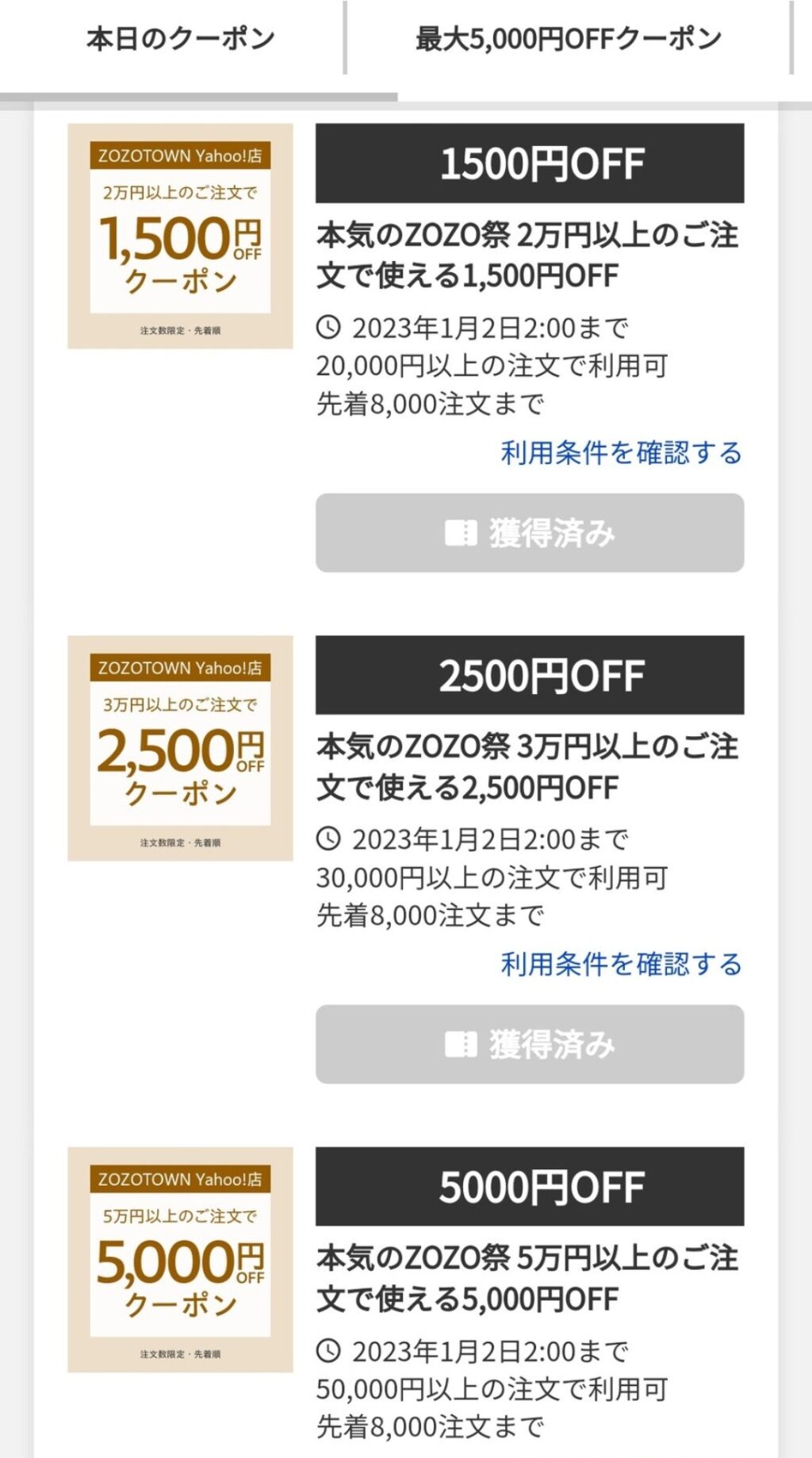Image resolution: width=812 pixels, height=1458 pixels.
Task: Switch to the 本日のクーポン tab
Action: click(x=180, y=38)
